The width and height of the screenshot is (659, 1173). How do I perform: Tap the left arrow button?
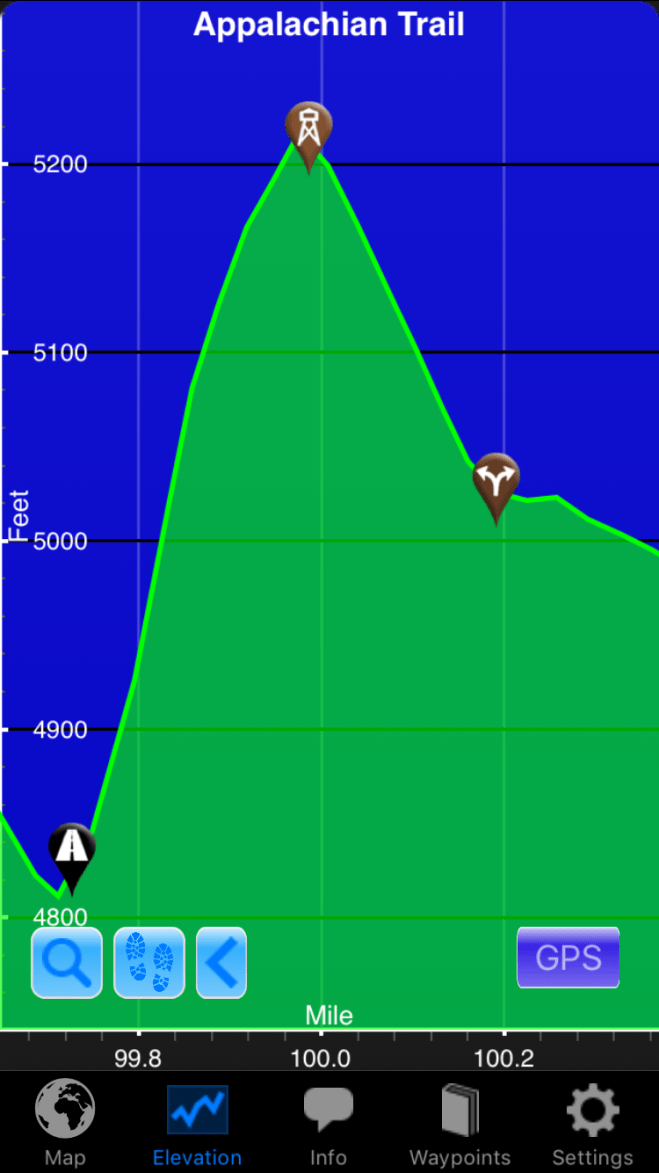coord(221,962)
